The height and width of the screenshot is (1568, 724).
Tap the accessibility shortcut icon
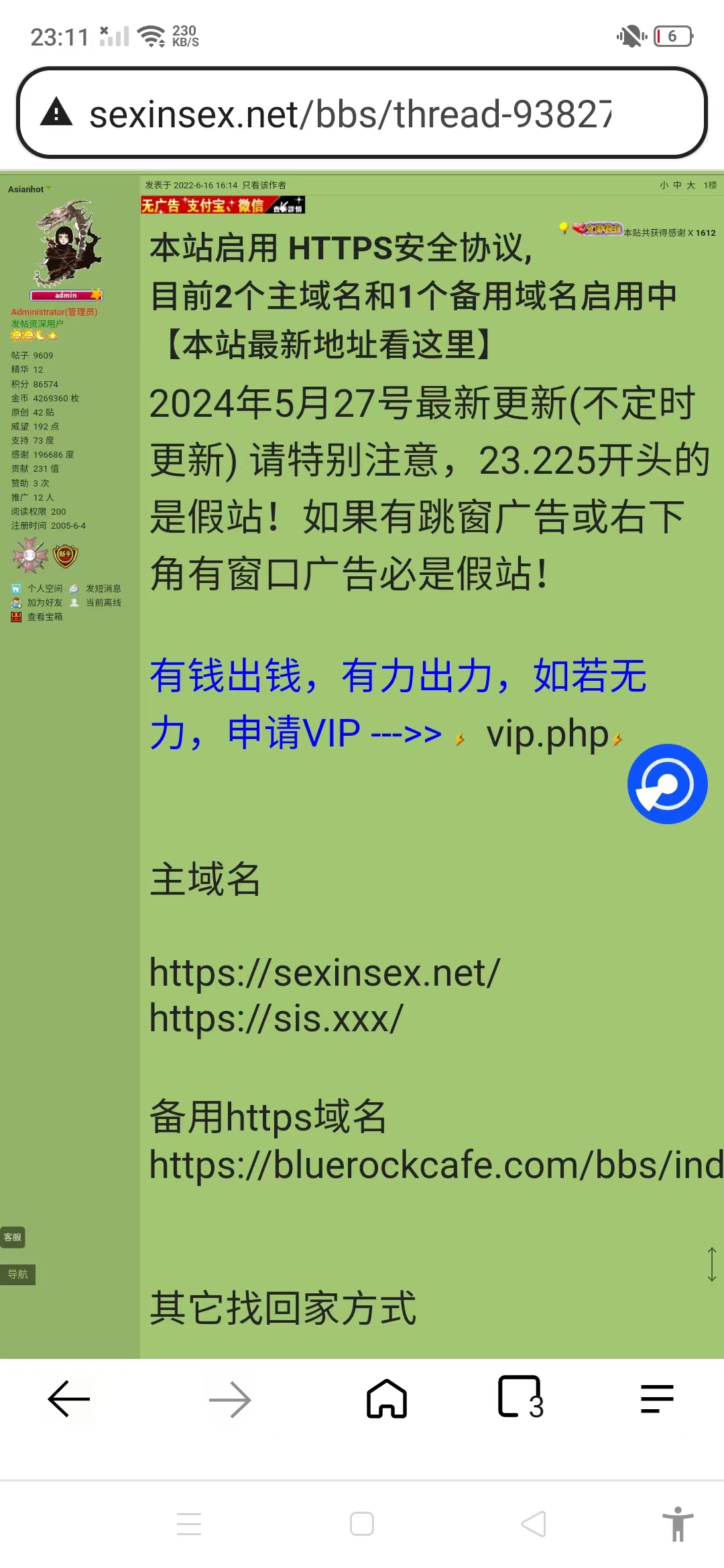tap(677, 1524)
